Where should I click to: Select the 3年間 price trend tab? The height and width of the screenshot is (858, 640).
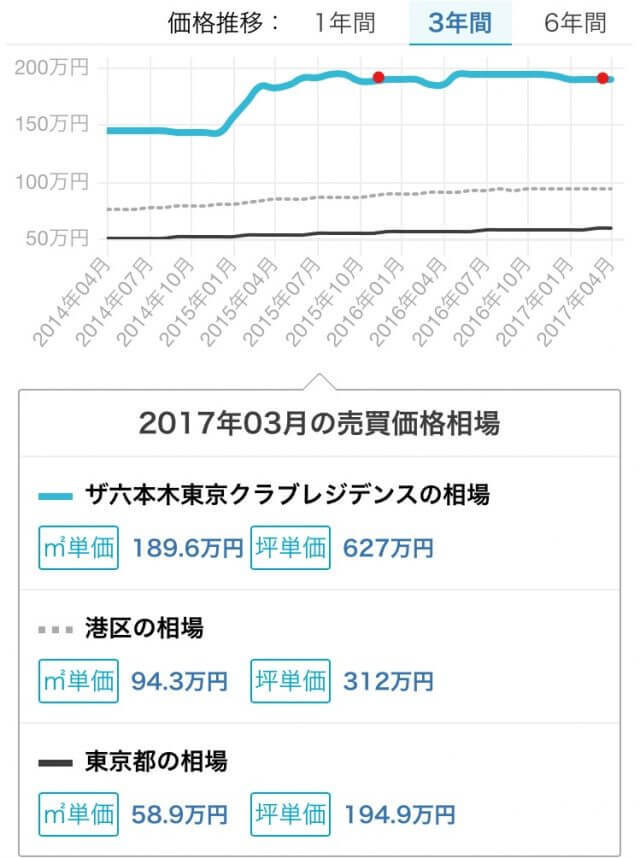coord(460,23)
